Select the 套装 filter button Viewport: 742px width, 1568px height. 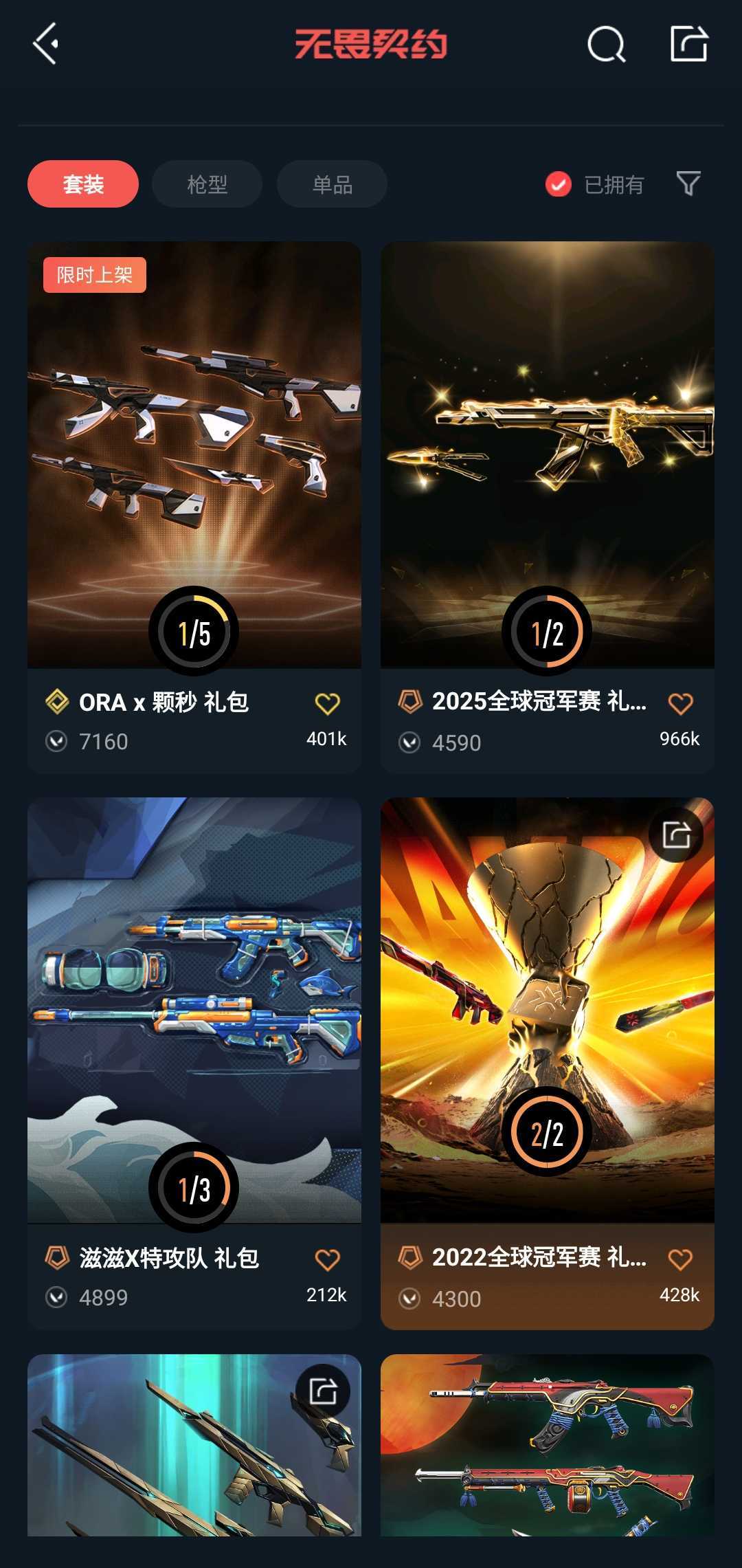coord(82,184)
